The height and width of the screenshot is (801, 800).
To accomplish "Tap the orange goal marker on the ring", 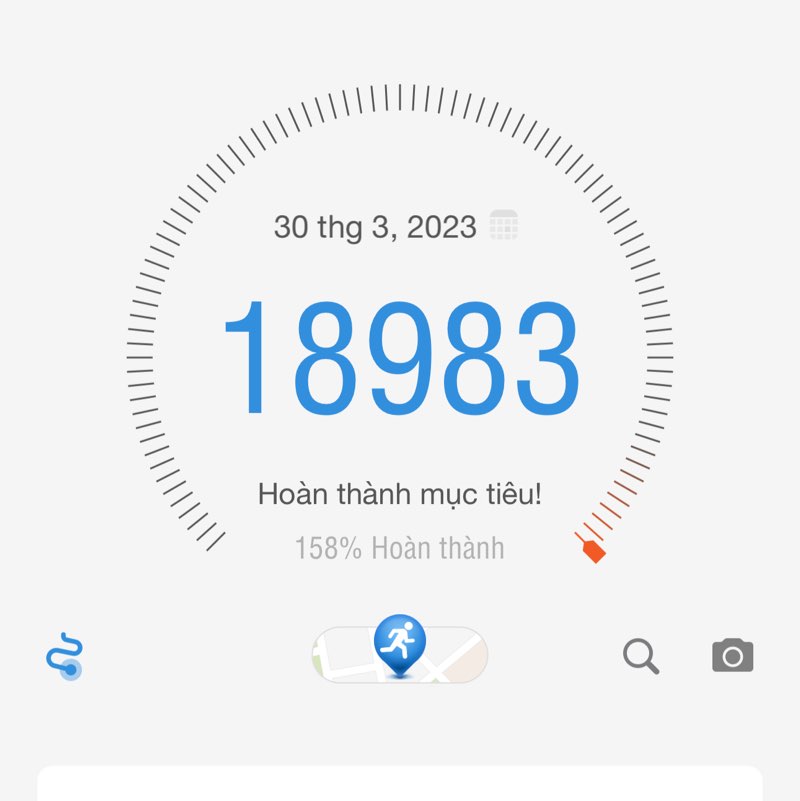I will (x=592, y=549).
